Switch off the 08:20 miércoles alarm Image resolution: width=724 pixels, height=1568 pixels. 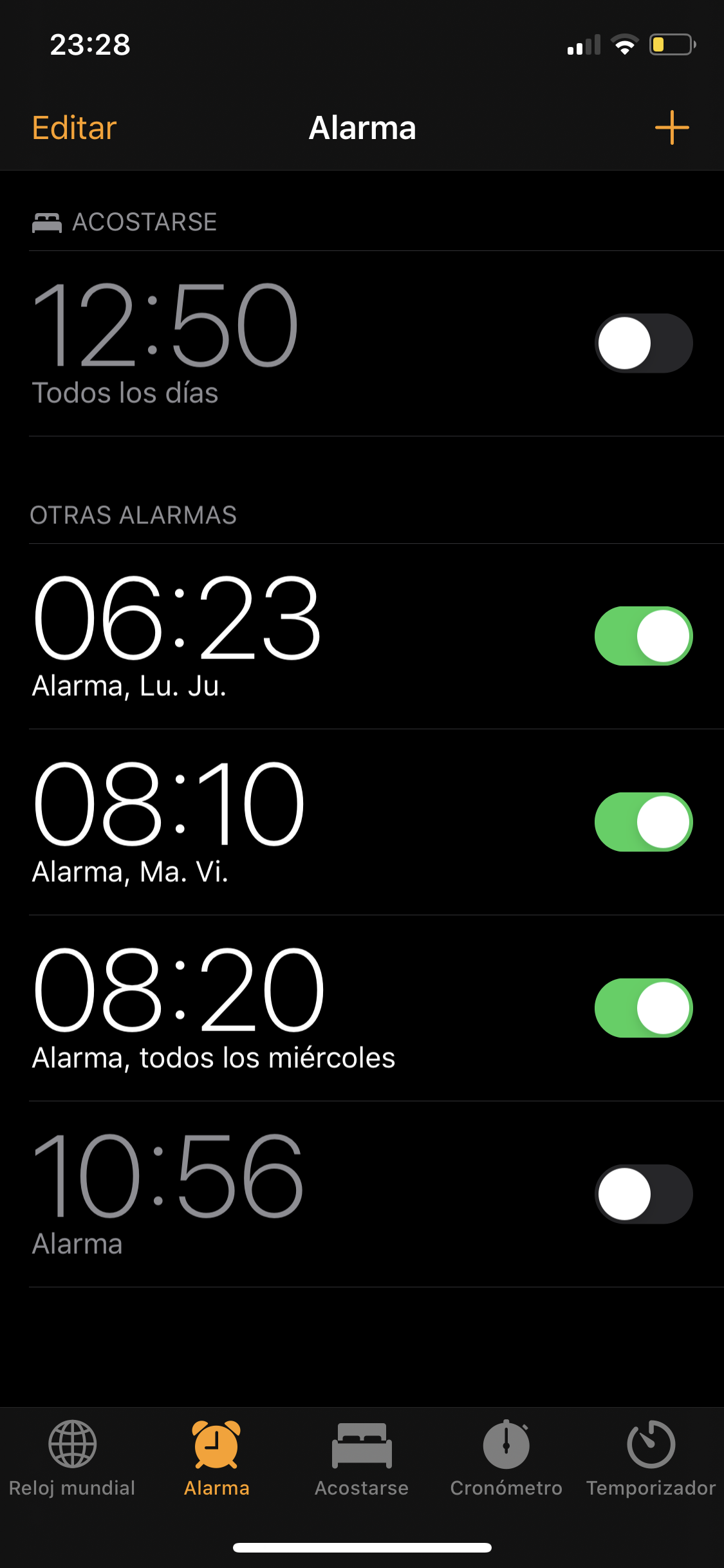click(643, 1008)
